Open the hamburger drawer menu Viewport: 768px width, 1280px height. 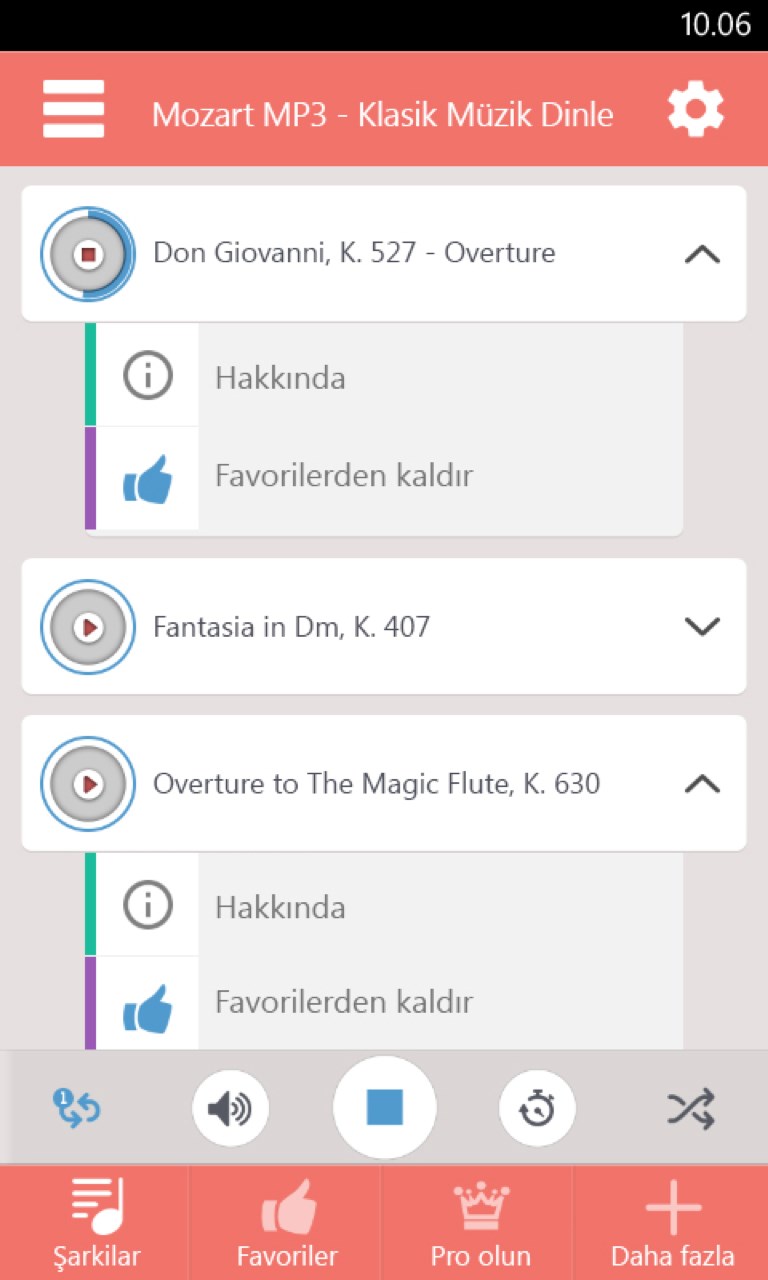point(73,109)
